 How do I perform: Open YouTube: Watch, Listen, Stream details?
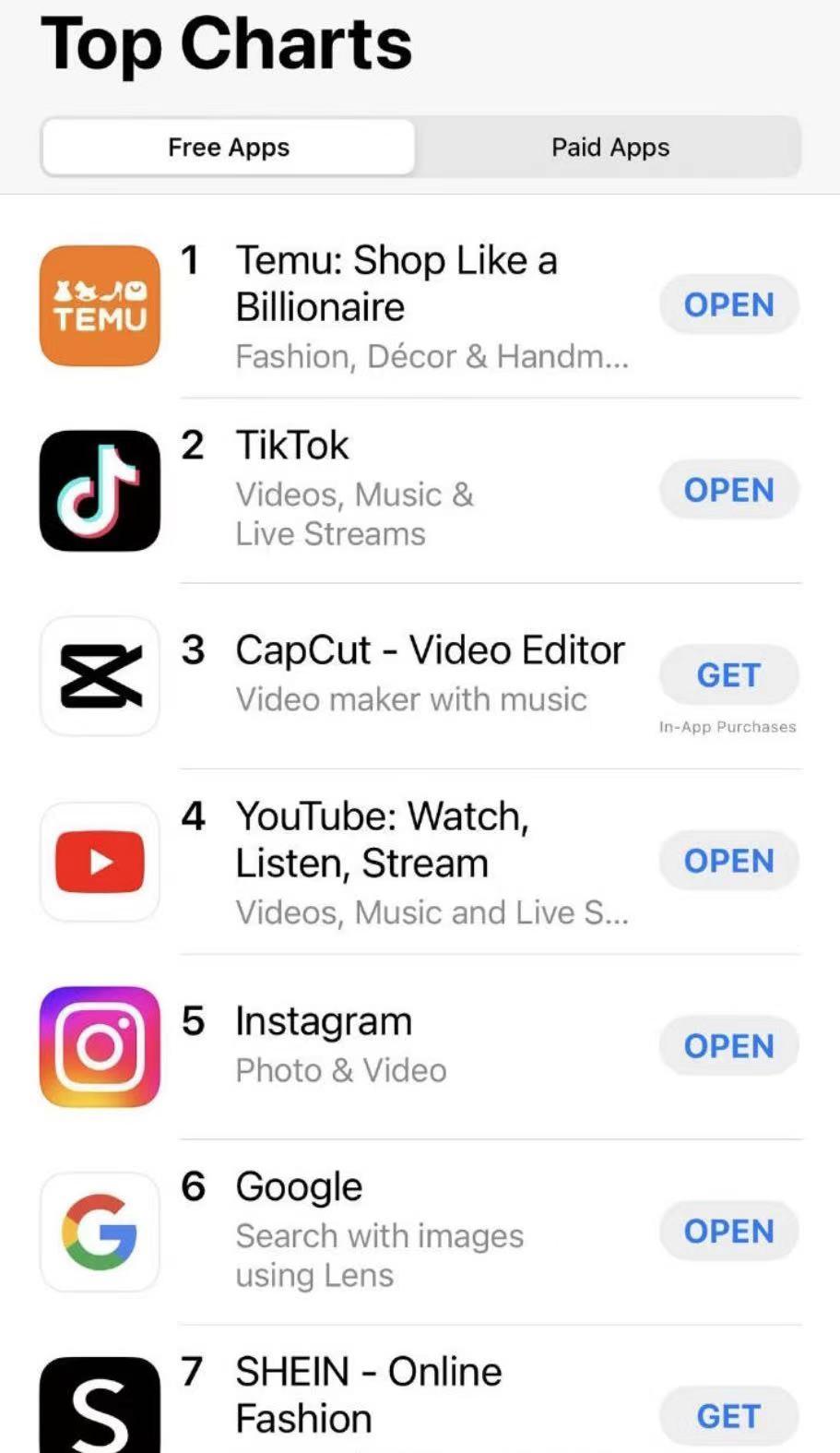pyautogui.click(x=382, y=840)
